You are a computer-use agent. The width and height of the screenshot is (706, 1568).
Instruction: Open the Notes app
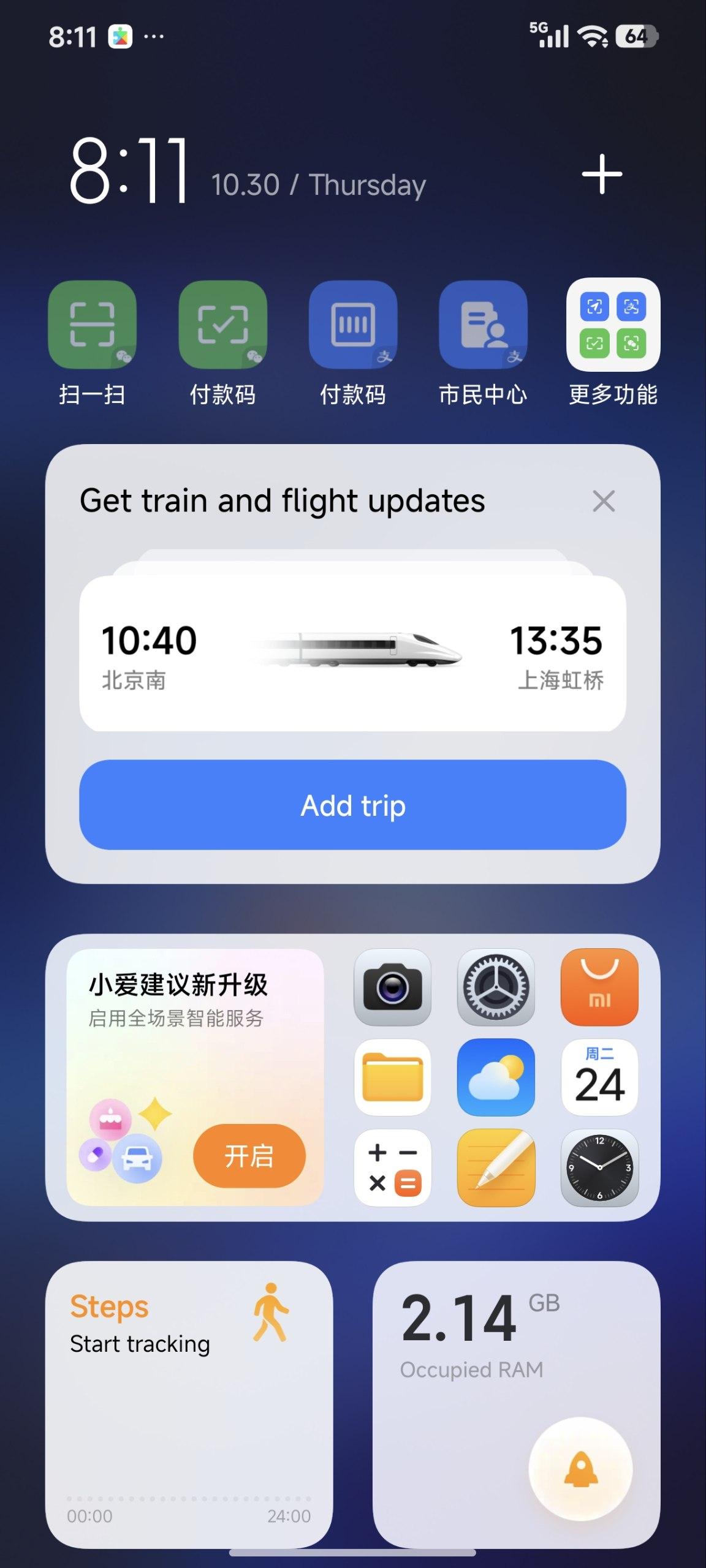pos(496,1167)
